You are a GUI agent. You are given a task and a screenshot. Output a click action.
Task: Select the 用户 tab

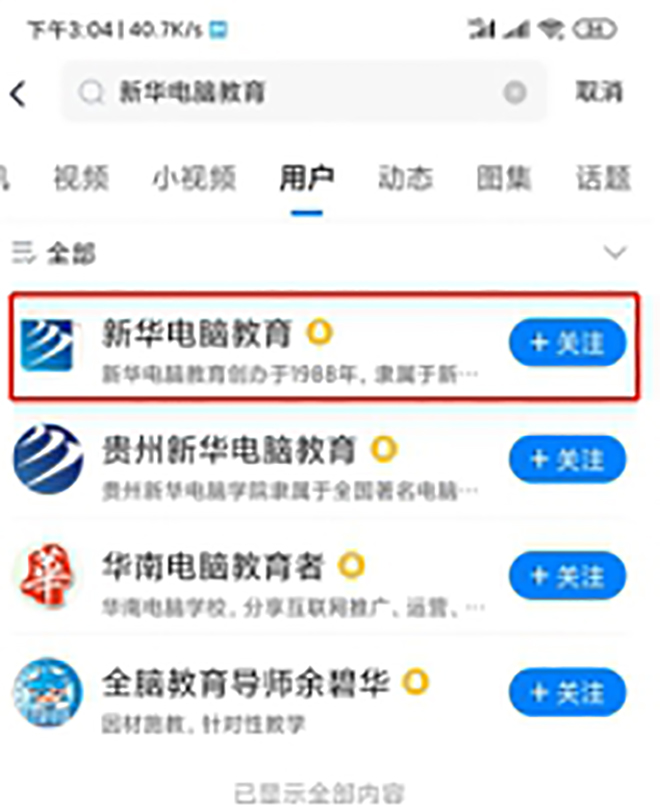[306, 179]
